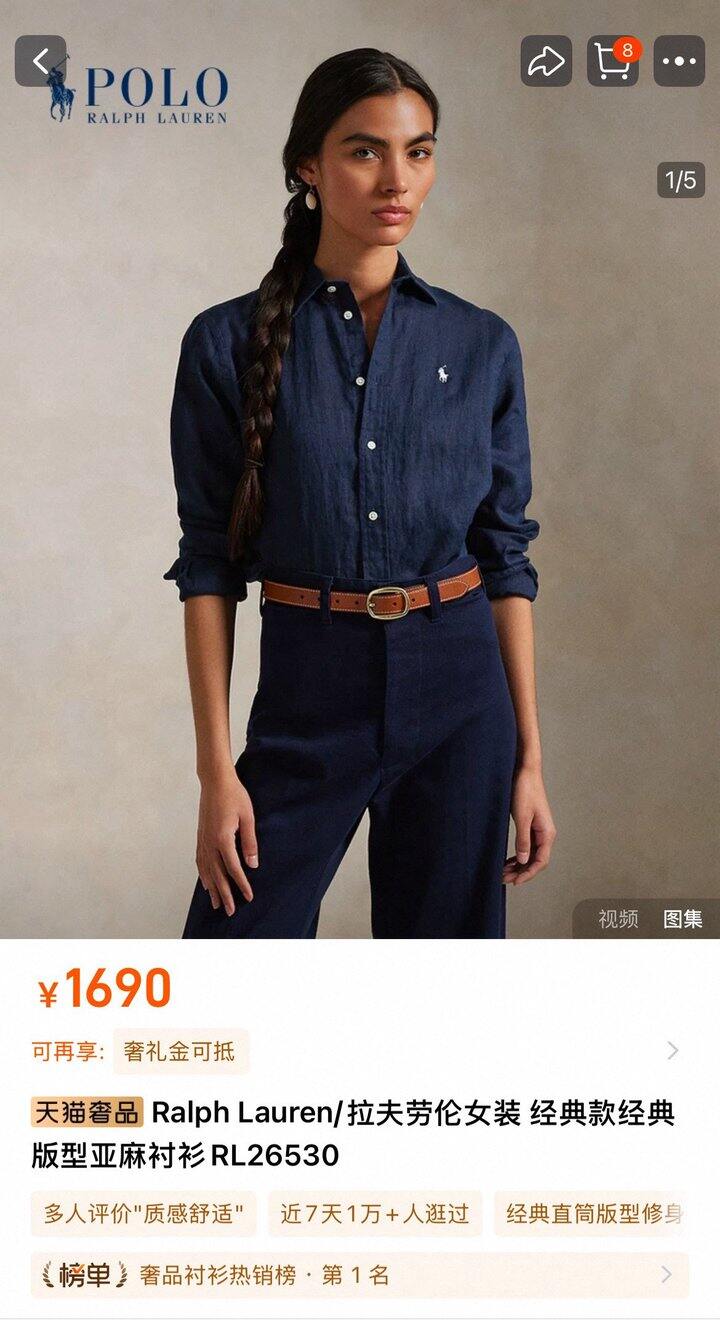The height and width of the screenshot is (1320, 720).
Task: Open the 奢礼金可抵 offer details
Action: pyautogui.click(x=180, y=1051)
